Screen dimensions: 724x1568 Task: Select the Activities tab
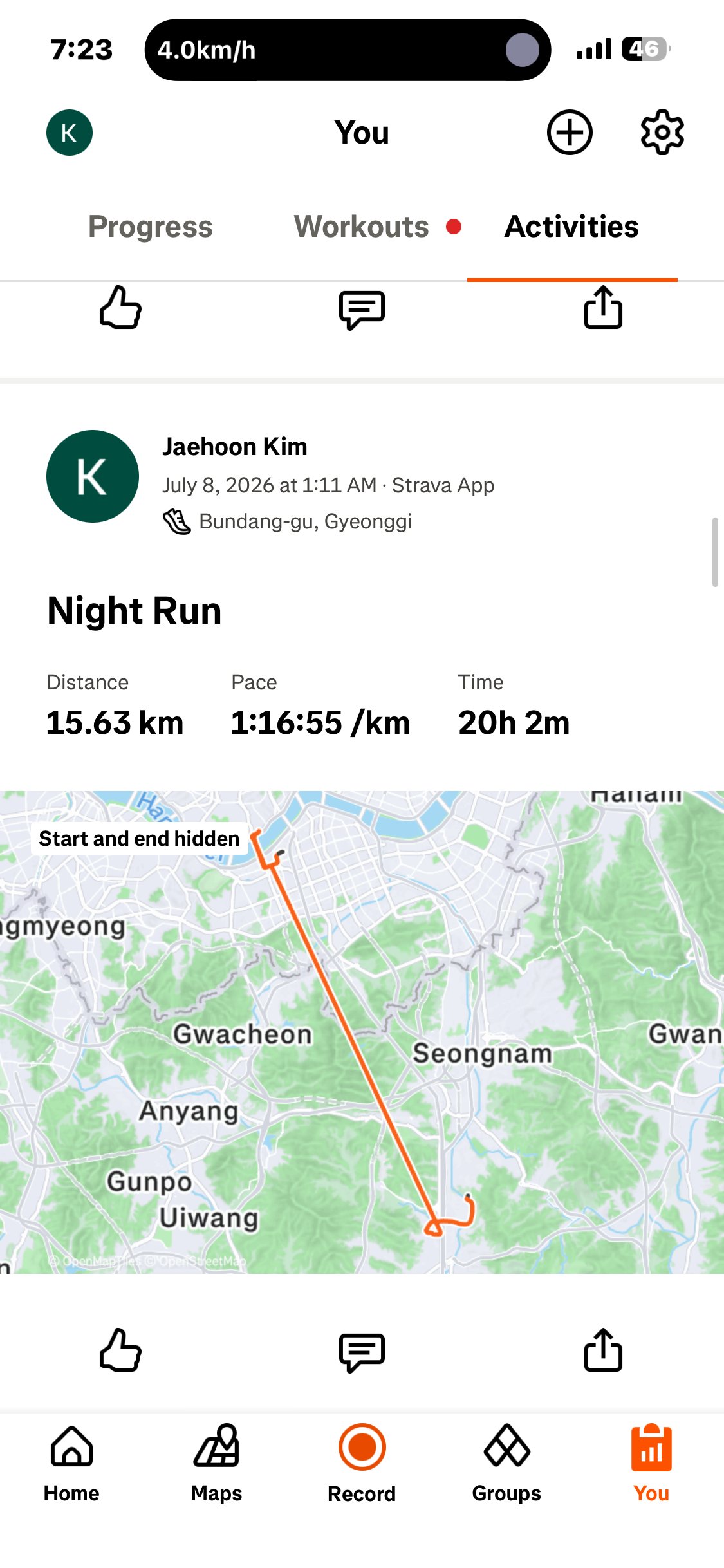[x=571, y=227]
